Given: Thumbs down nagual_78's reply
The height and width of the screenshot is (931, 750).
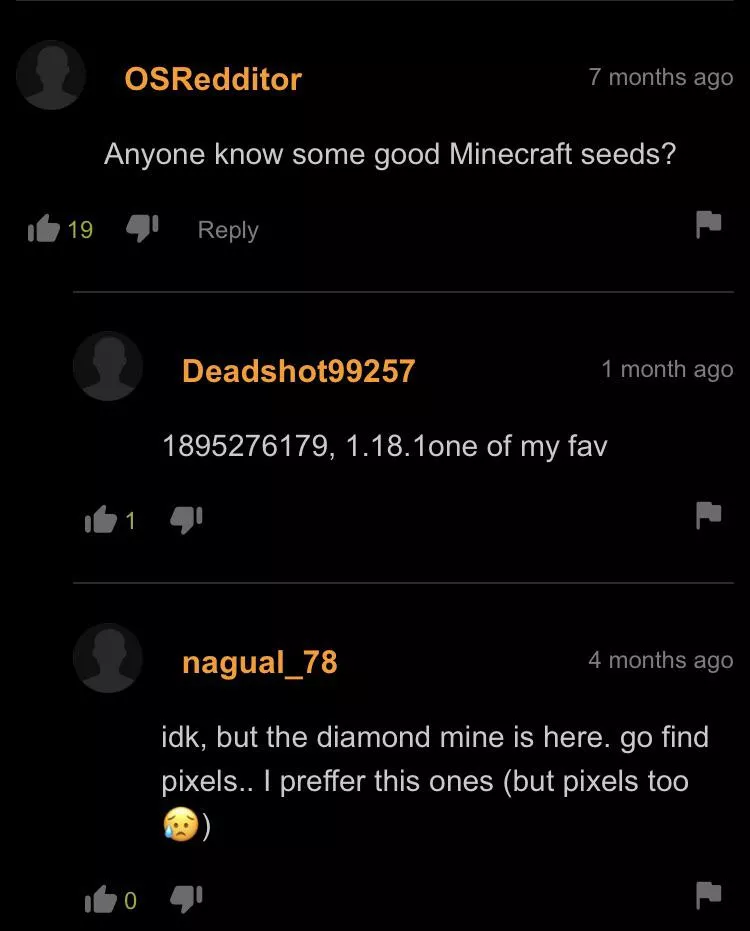Looking at the screenshot, I should [187, 900].
